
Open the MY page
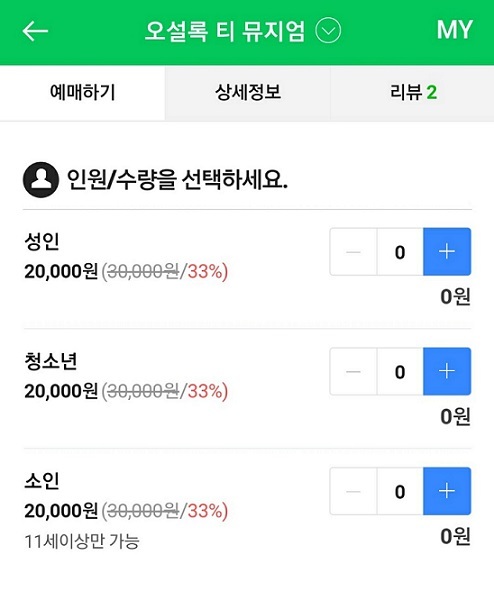tap(454, 30)
